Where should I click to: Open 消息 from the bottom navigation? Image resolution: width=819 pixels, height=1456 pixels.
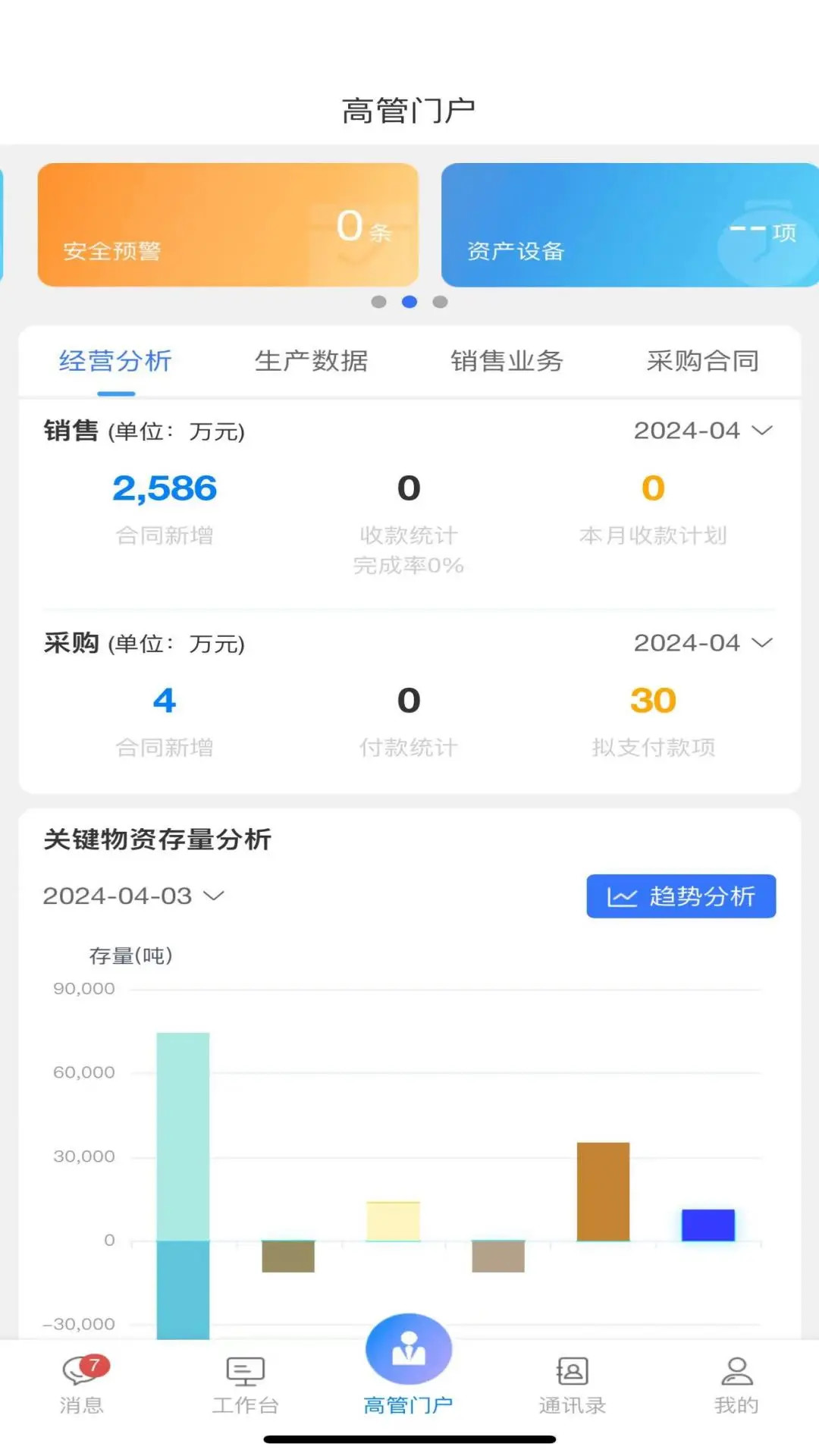point(81,1388)
